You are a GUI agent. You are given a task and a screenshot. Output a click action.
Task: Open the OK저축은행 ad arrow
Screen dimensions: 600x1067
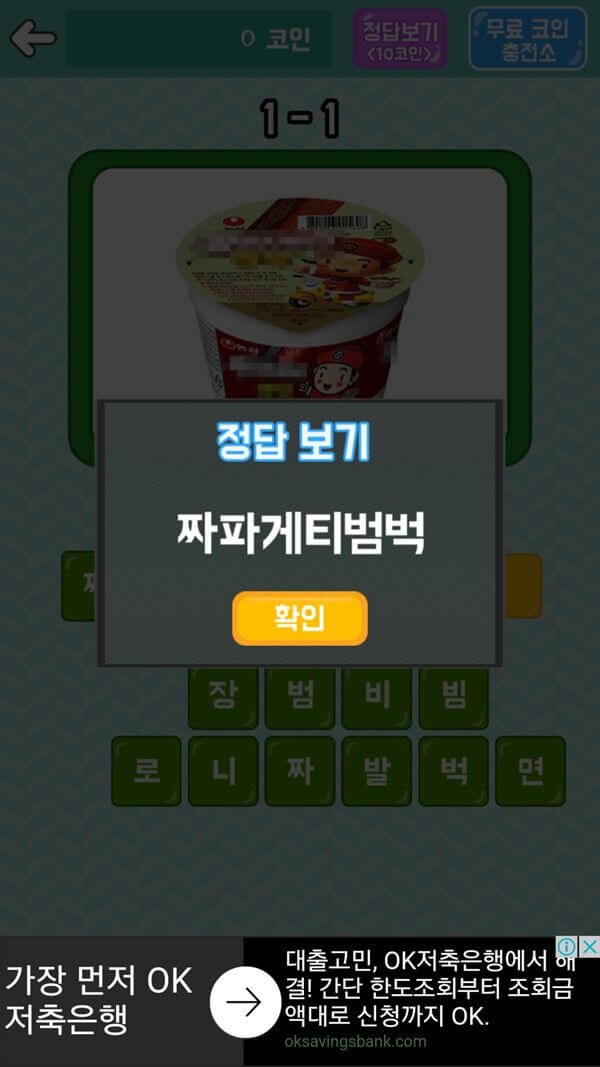tap(243, 1003)
